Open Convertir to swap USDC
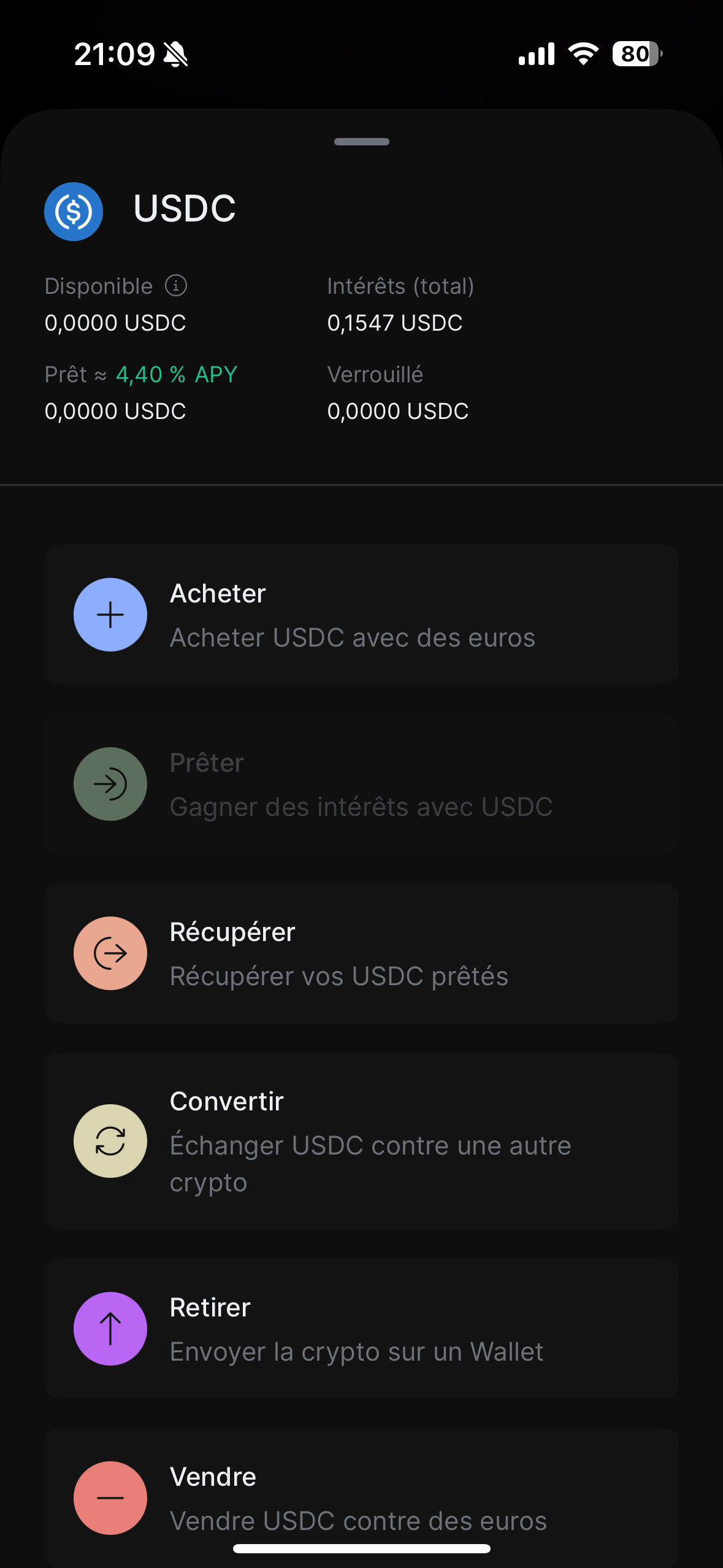This screenshot has height=1568, width=723. (x=361, y=1141)
